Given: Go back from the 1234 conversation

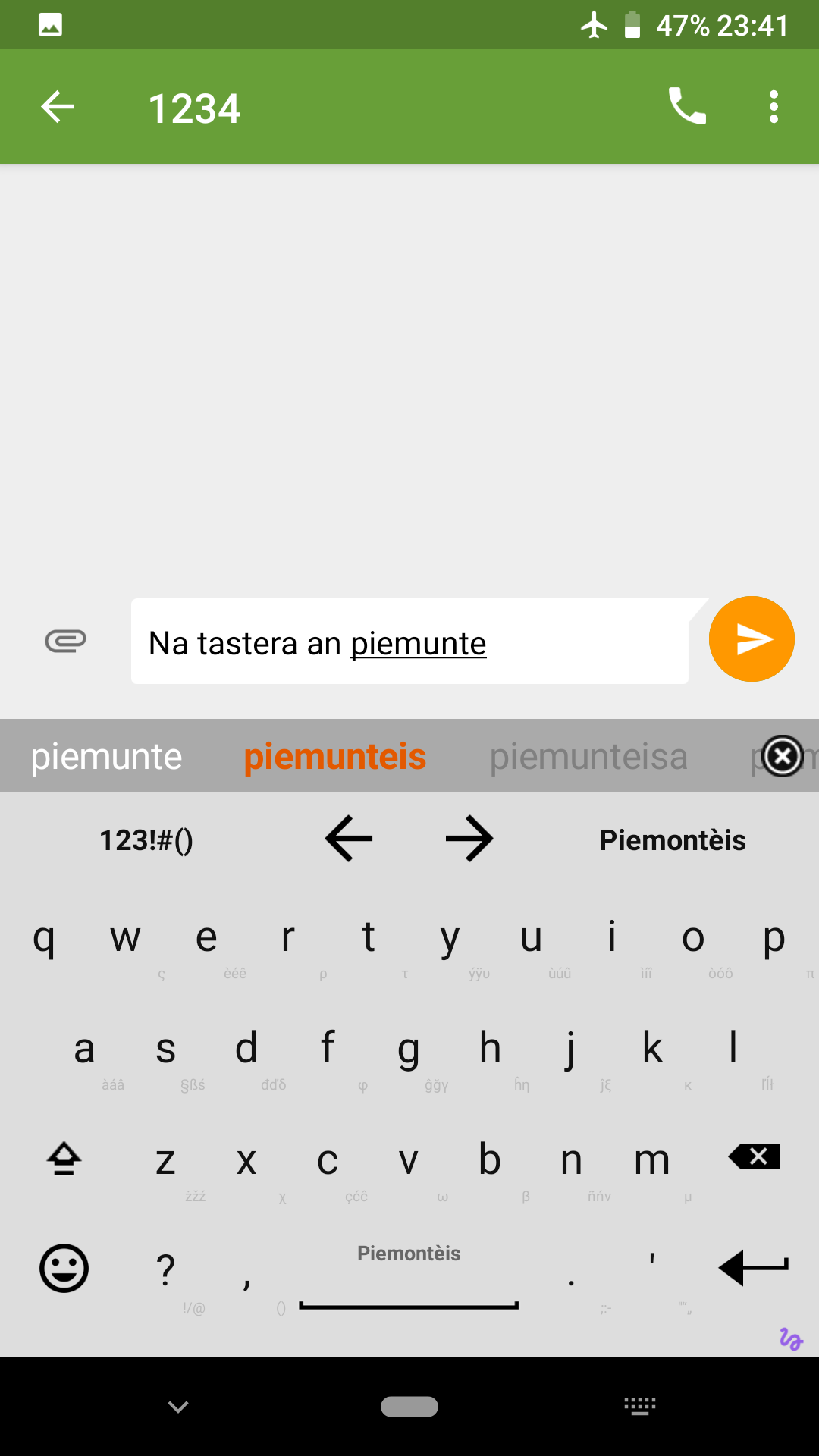Looking at the screenshot, I should click(x=58, y=107).
